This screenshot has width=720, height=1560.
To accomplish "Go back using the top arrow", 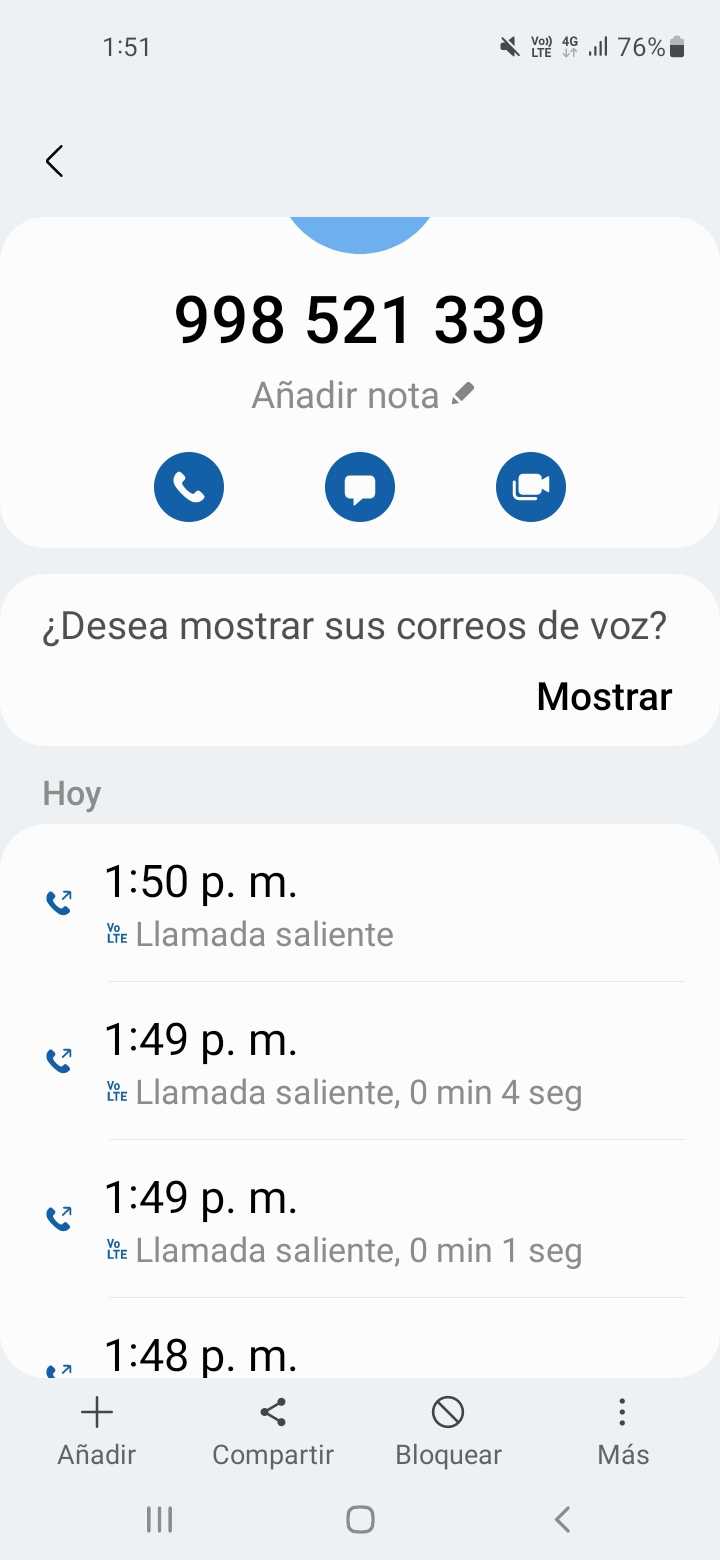I will [x=55, y=161].
